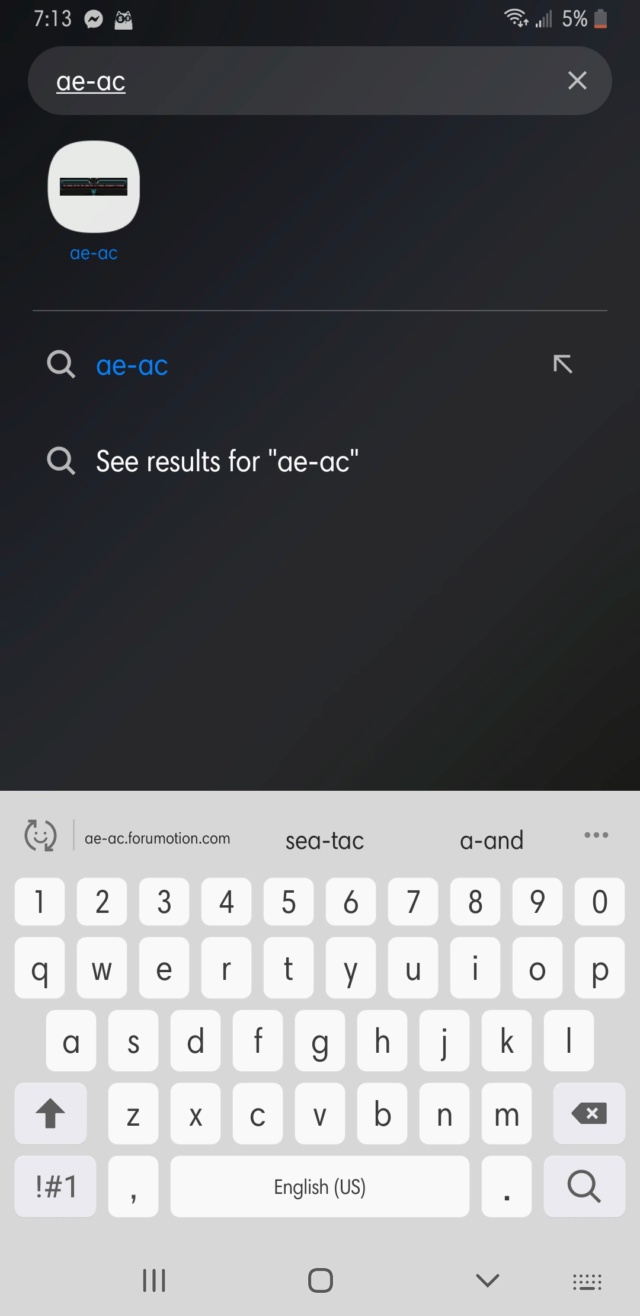Select the ae-ac search suggestion
Image resolution: width=640 pixels, height=1316 pixels.
coord(132,365)
